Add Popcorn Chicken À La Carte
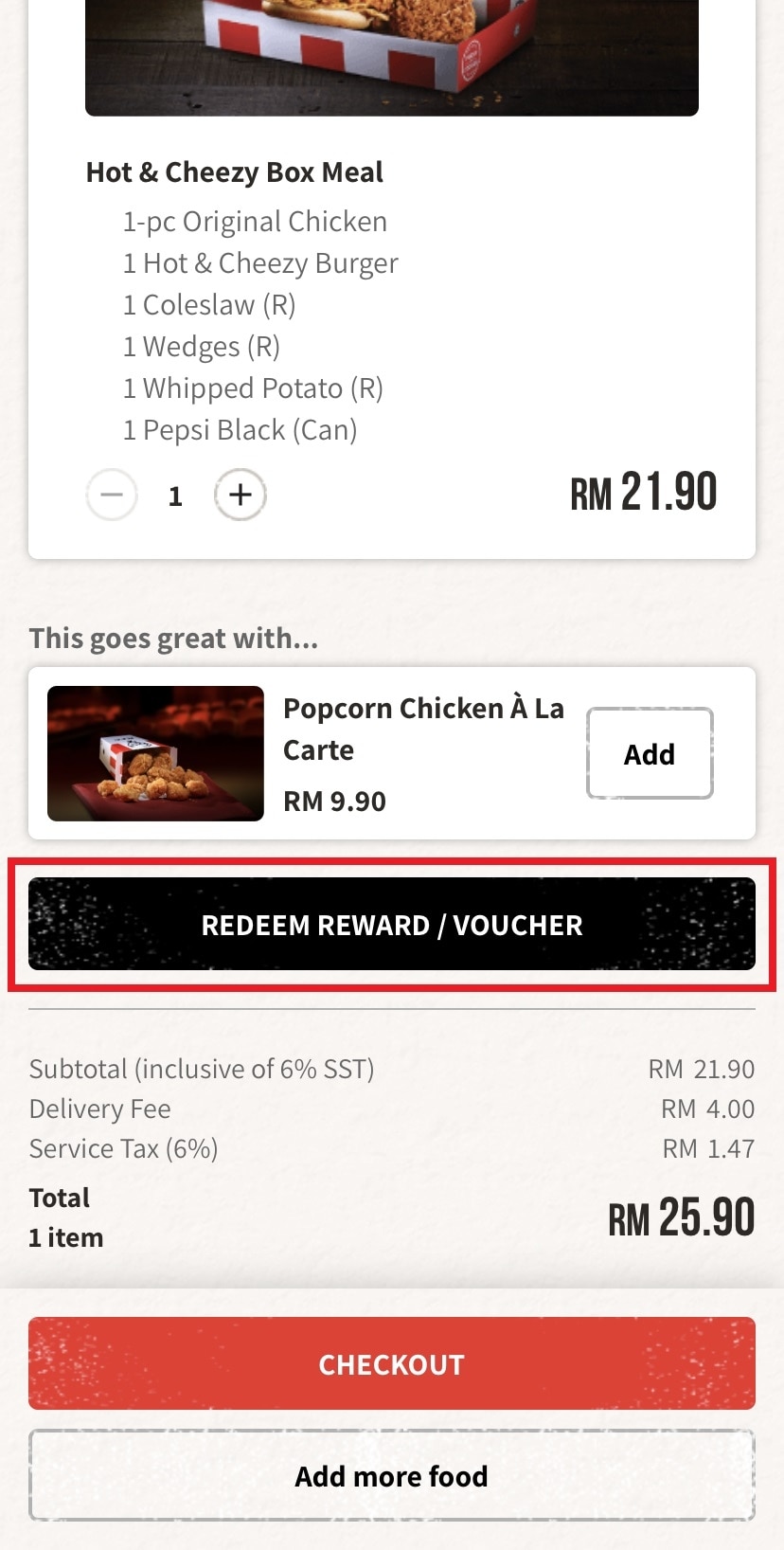The image size is (784, 1550). pos(650,754)
